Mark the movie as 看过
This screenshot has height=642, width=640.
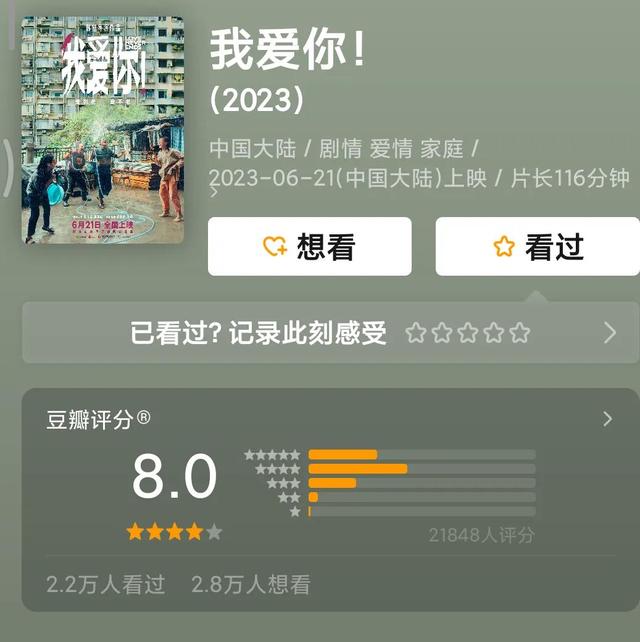(537, 247)
